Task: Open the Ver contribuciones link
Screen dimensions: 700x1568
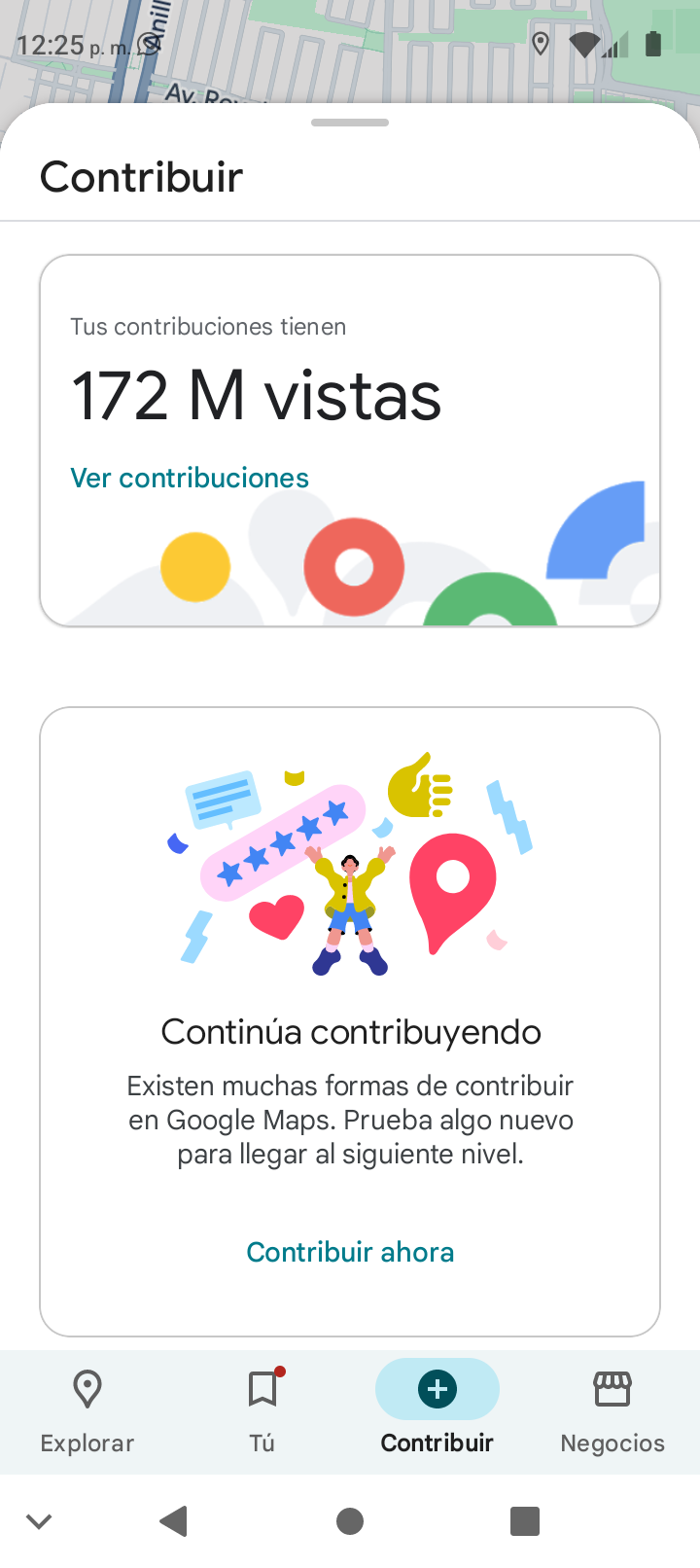Action: click(x=190, y=478)
